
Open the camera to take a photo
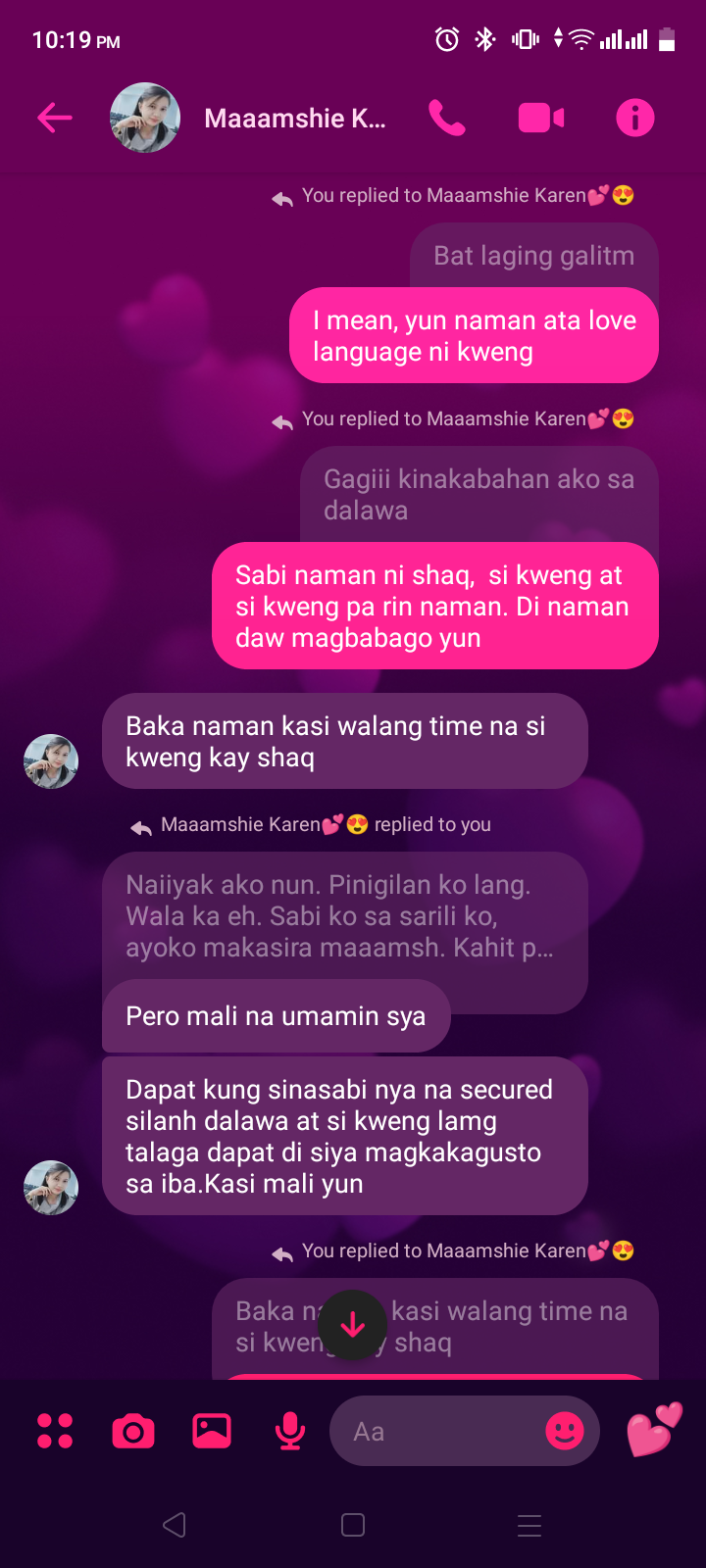pyautogui.click(x=133, y=1431)
